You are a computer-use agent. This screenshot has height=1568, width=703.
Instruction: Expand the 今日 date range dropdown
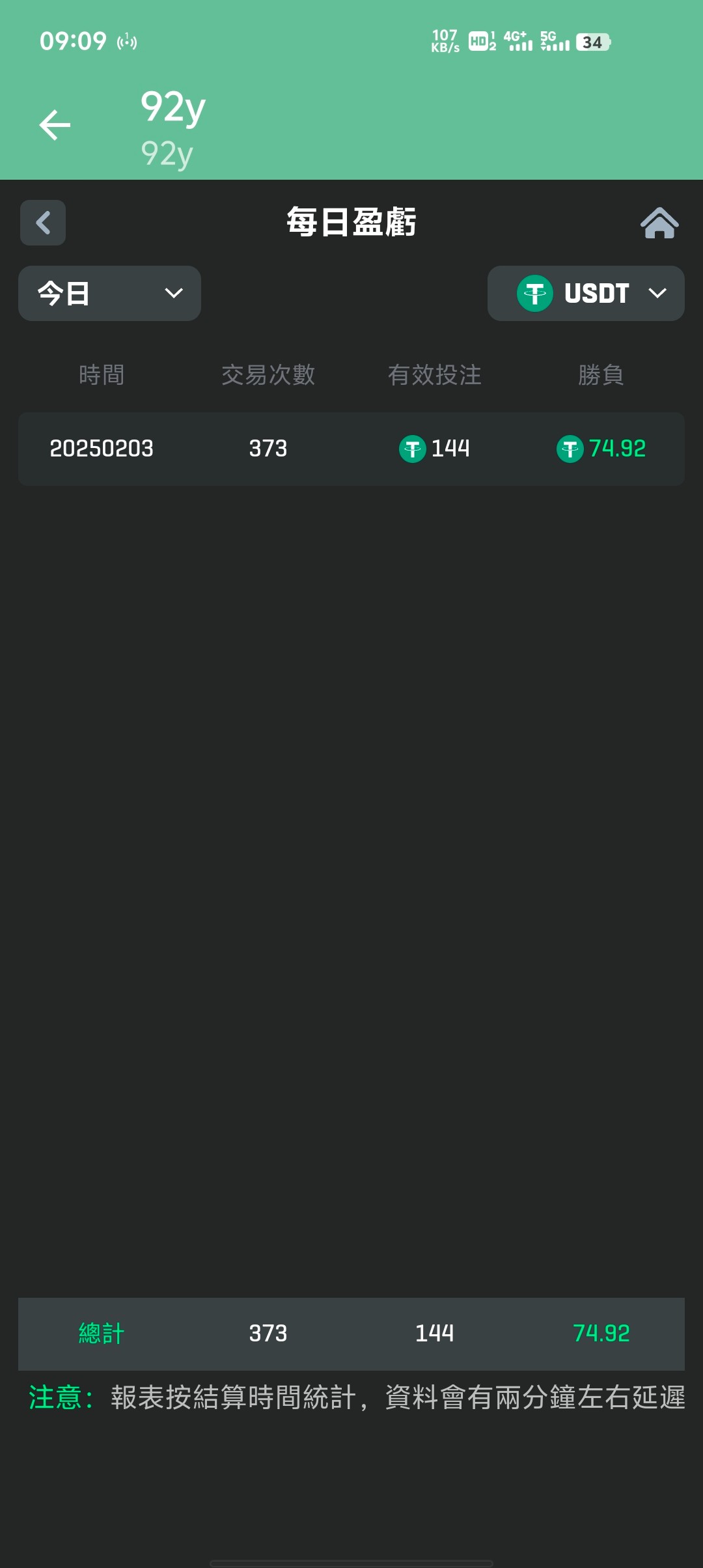[109, 293]
